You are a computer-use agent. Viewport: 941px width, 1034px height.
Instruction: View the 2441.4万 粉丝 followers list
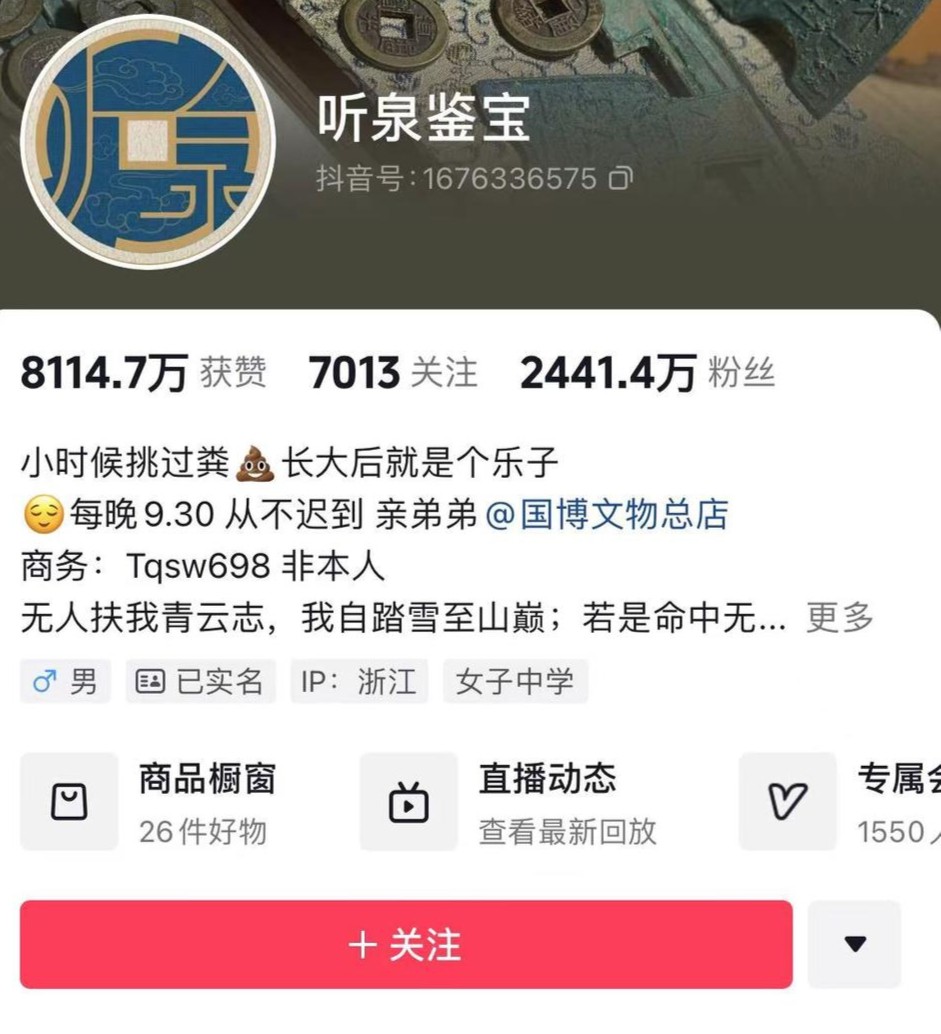coord(646,374)
